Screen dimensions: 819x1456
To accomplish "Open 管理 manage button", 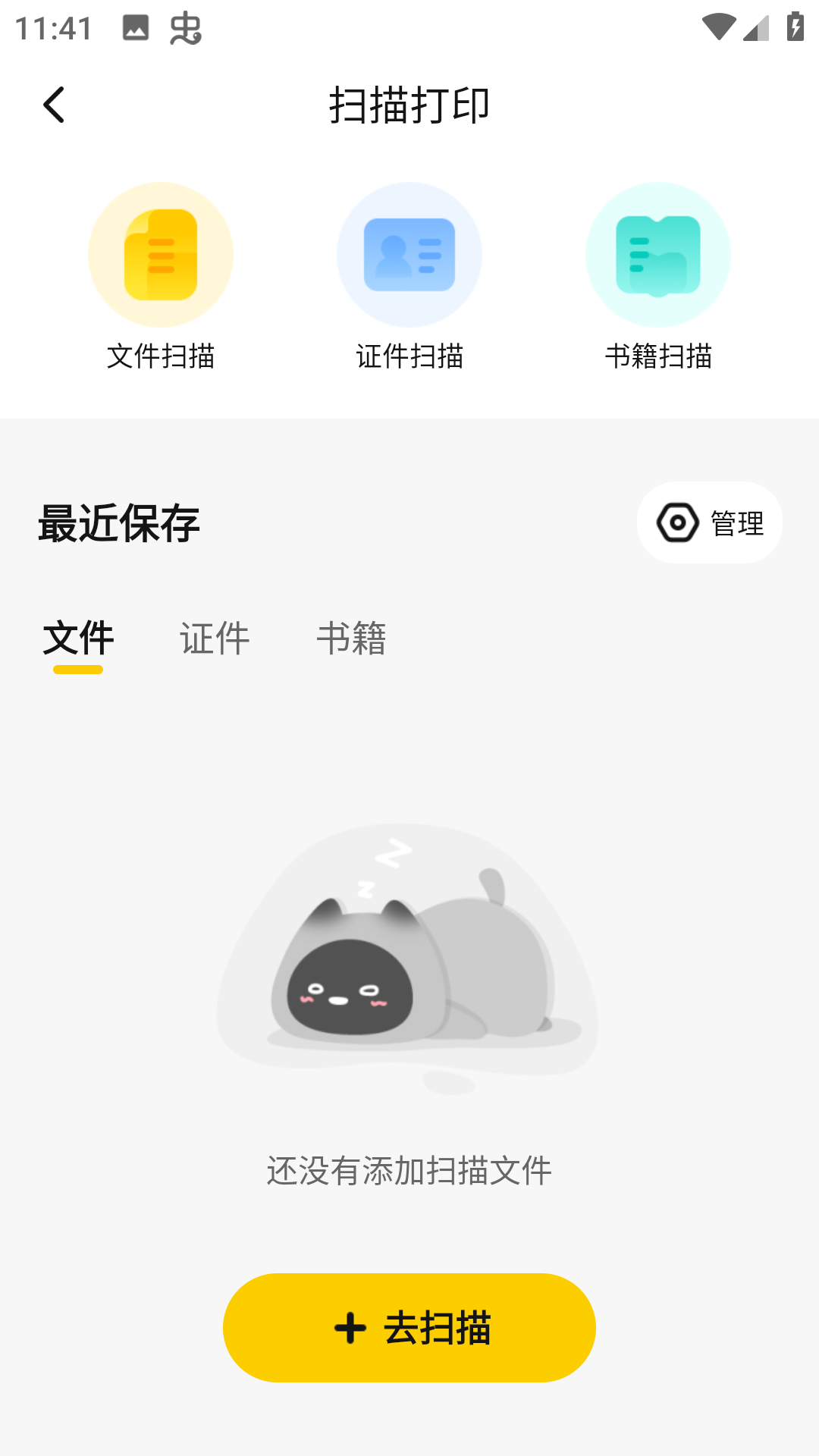I will (710, 522).
